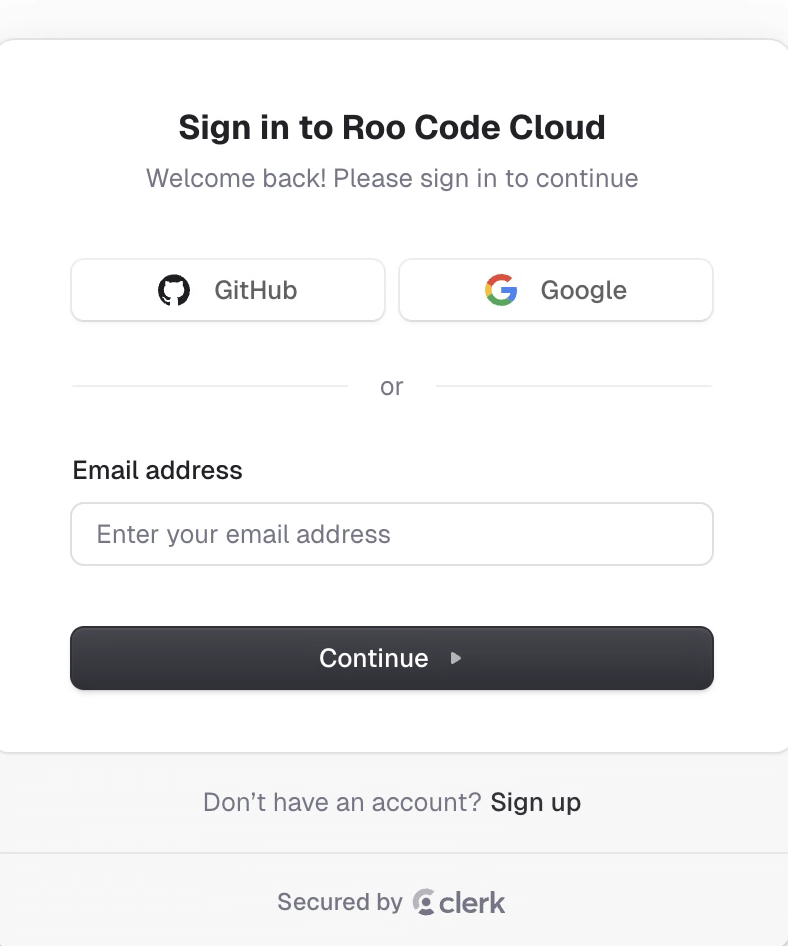The height and width of the screenshot is (946, 788).
Task: Click the Email address label
Action: 157,470
